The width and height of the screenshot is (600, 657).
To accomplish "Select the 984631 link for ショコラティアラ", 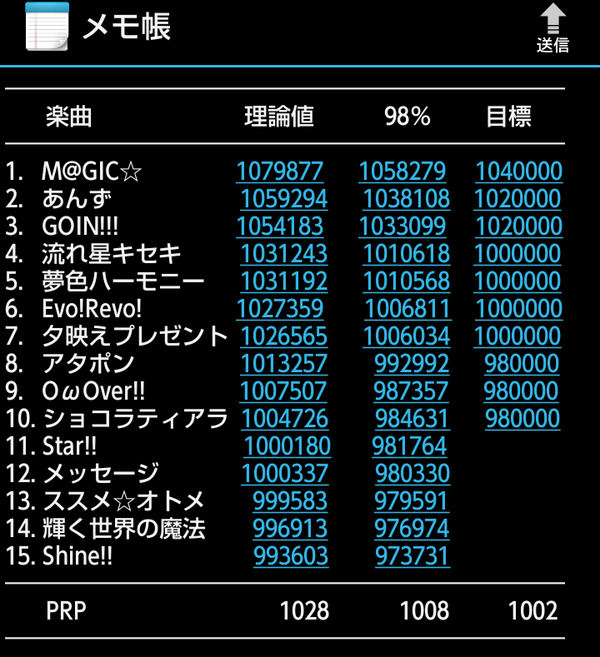I will click(x=412, y=418).
